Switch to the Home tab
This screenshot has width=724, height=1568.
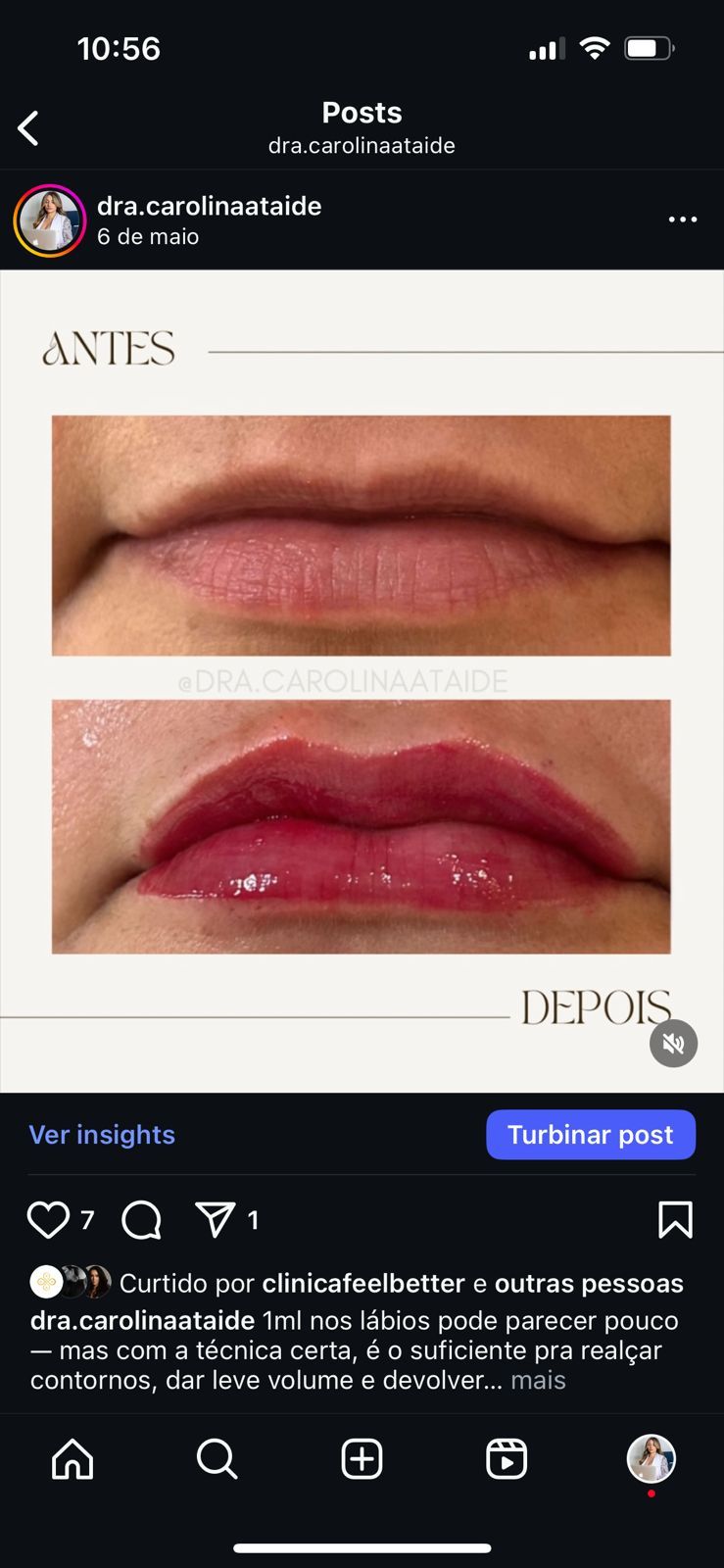coord(72,1458)
